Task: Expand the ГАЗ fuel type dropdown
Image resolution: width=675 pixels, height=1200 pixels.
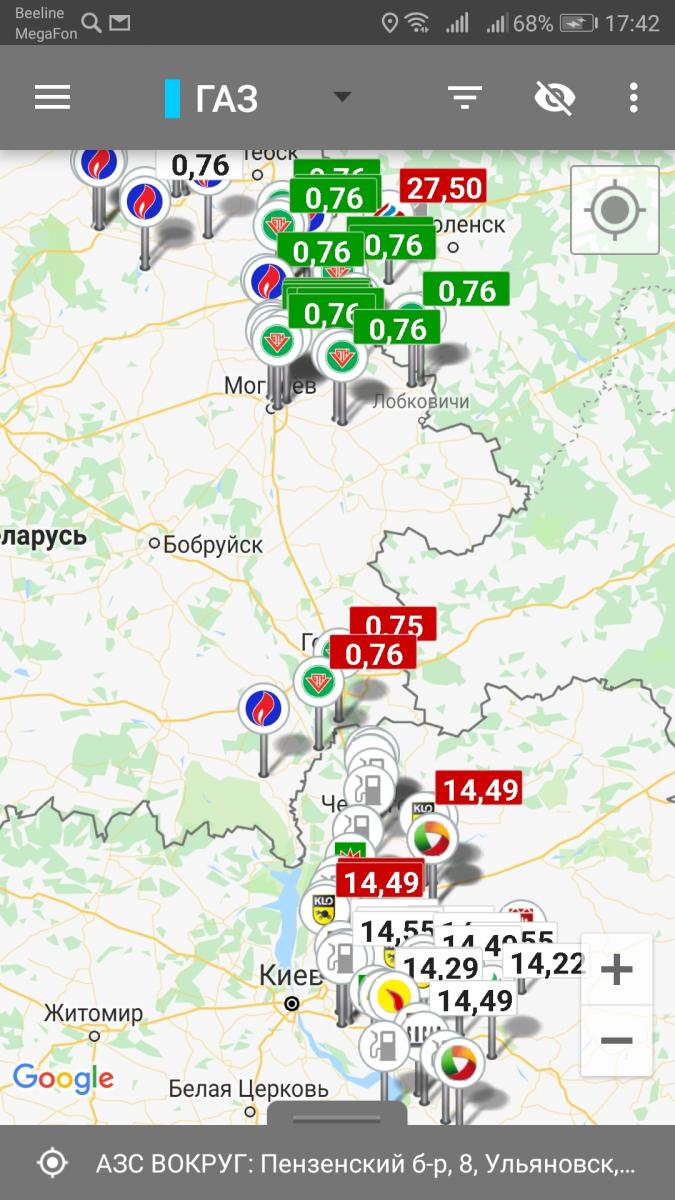Action: tap(342, 97)
